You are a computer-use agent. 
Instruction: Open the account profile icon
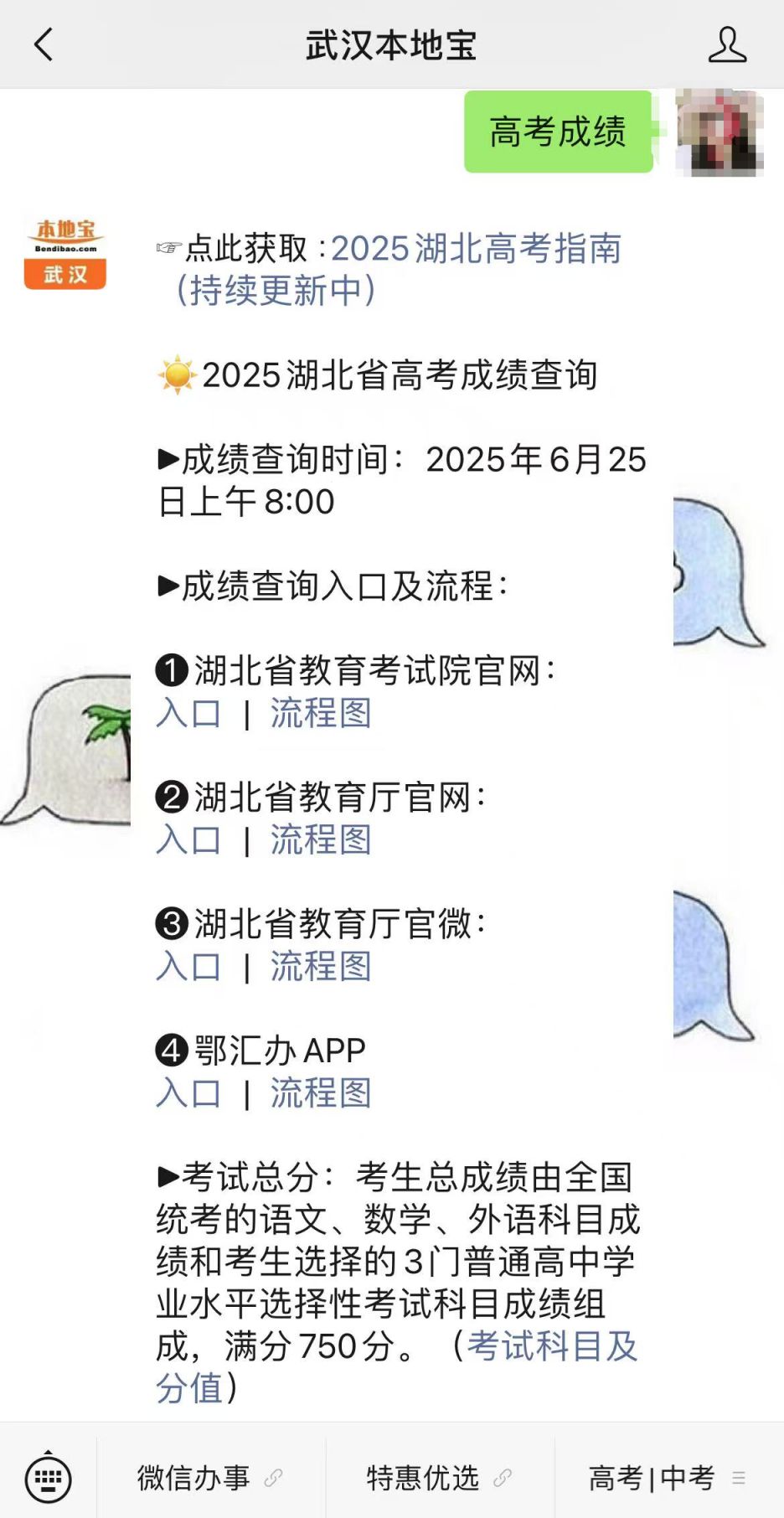[726, 44]
